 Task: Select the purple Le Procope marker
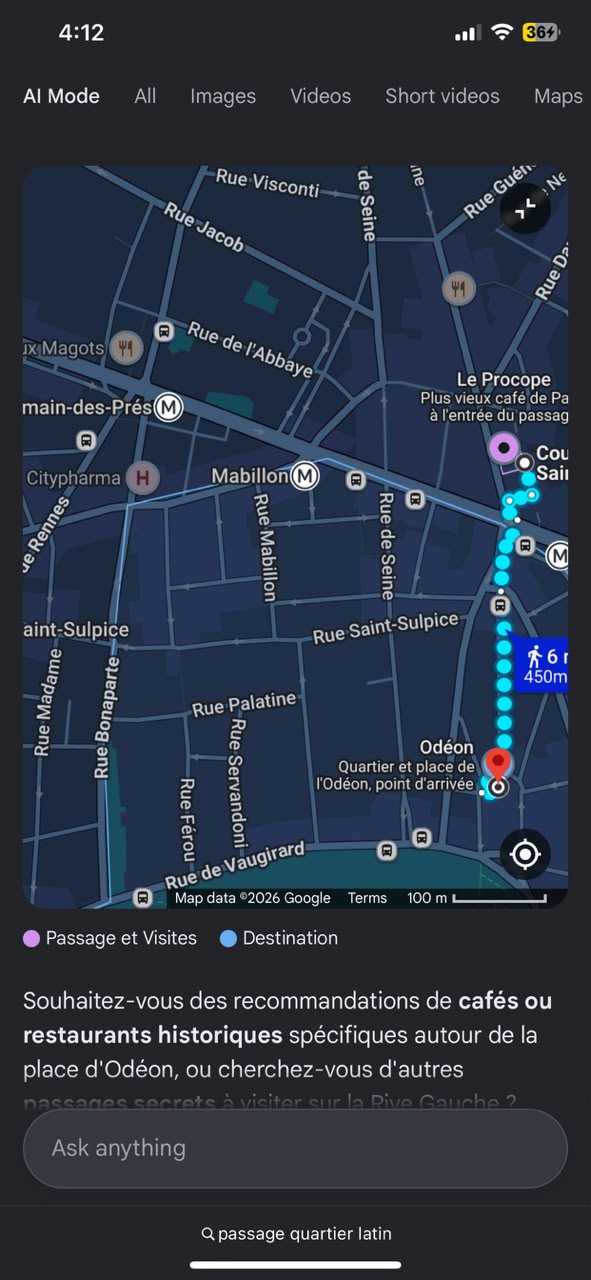(x=503, y=448)
